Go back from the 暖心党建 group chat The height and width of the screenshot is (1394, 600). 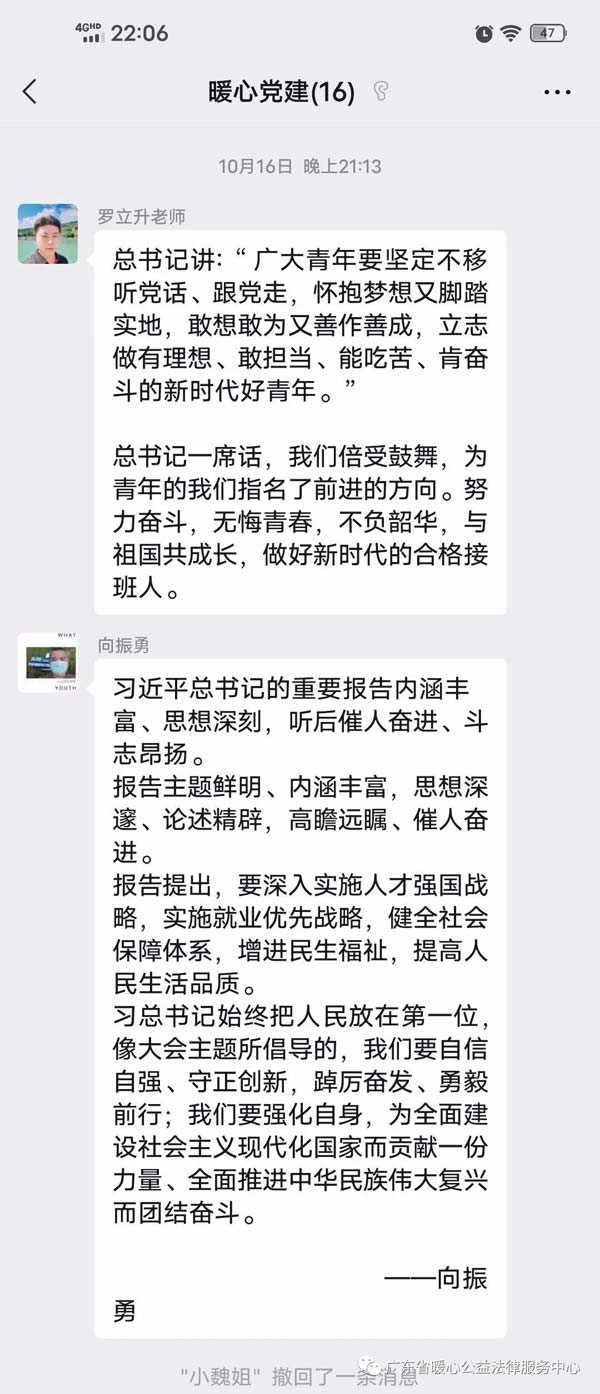point(29,92)
